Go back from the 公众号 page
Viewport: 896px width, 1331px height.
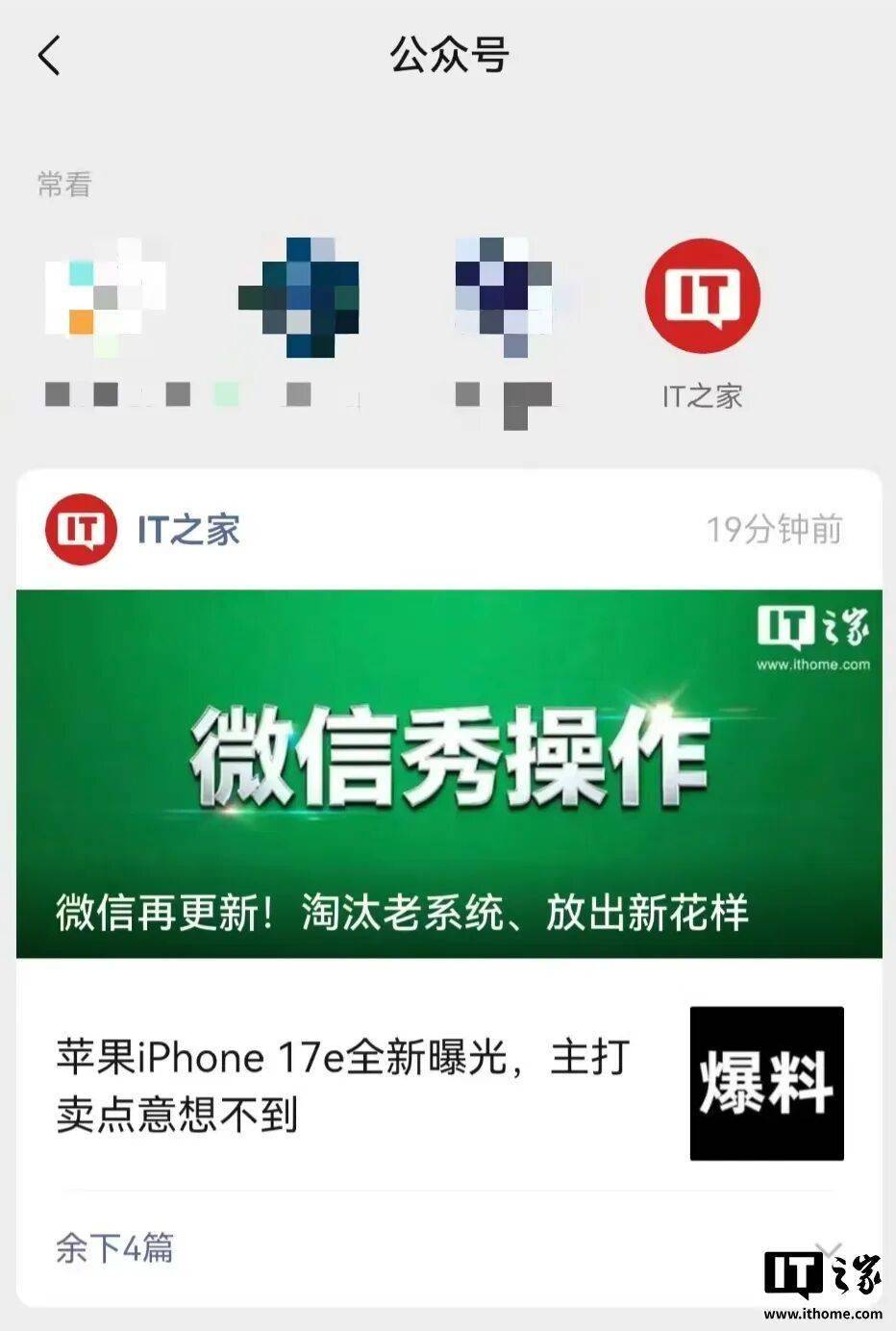tap(50, 55)
